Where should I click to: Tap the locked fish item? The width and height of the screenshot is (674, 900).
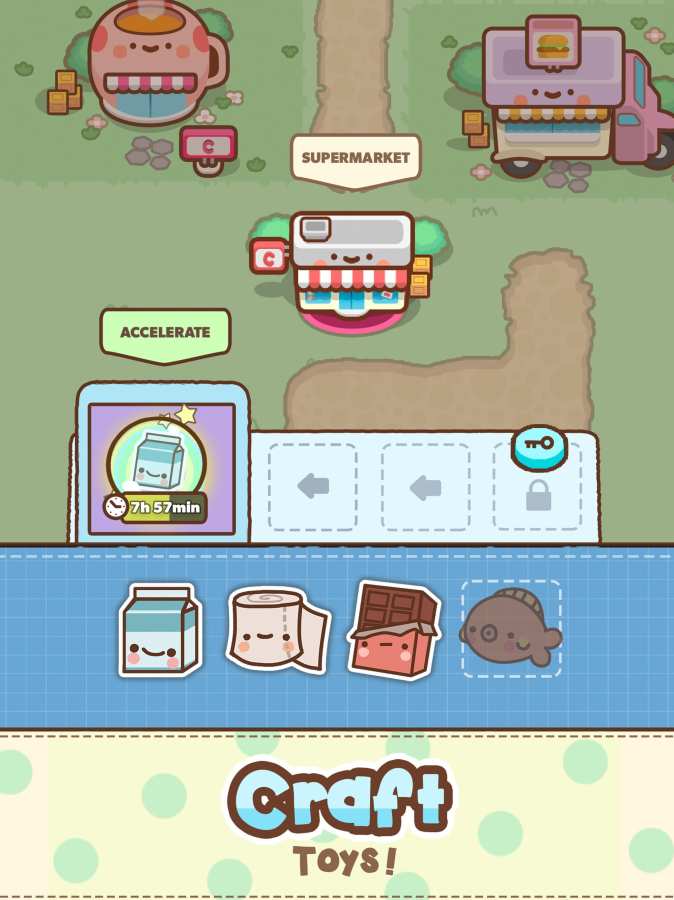coord(511,630)
